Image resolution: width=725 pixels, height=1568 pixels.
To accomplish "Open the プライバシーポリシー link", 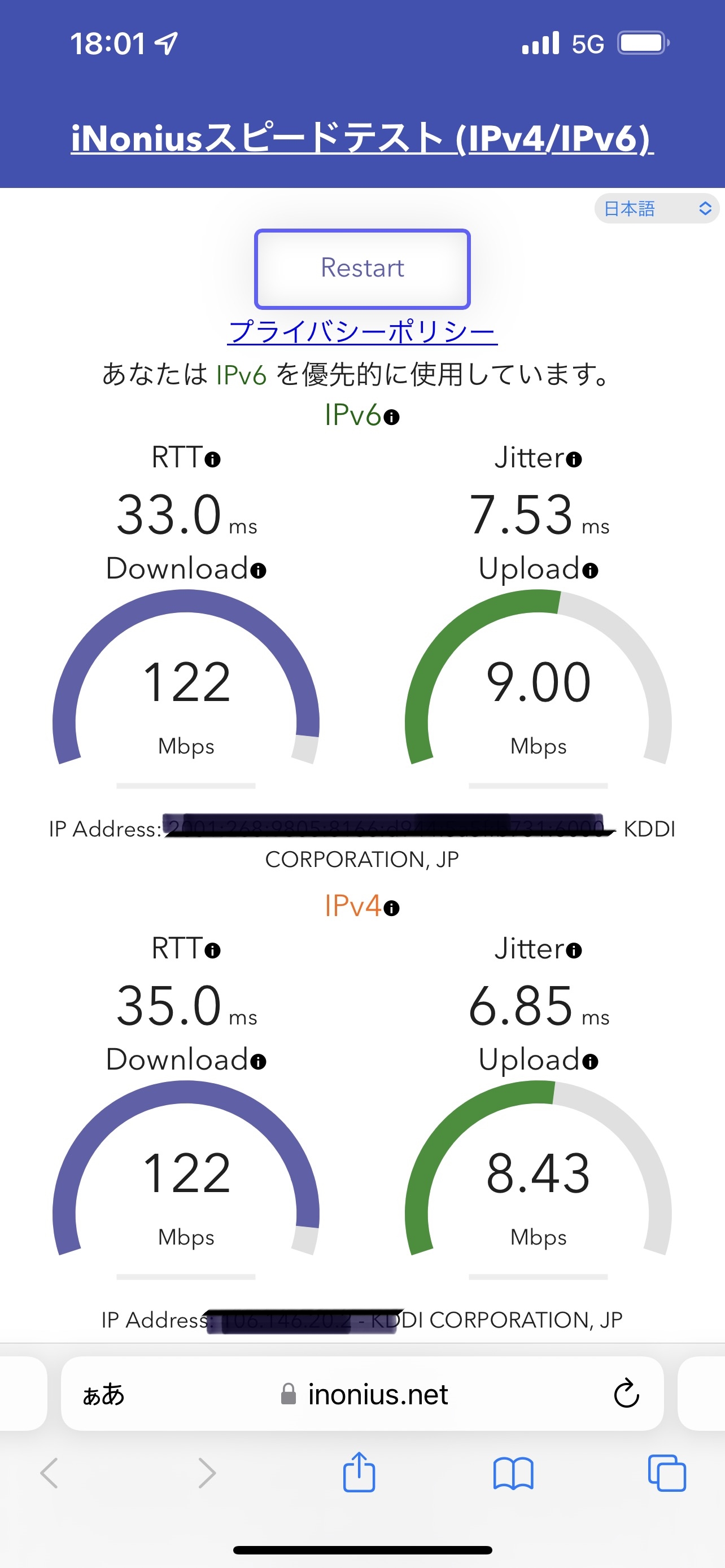I will [x=362, y=332].
